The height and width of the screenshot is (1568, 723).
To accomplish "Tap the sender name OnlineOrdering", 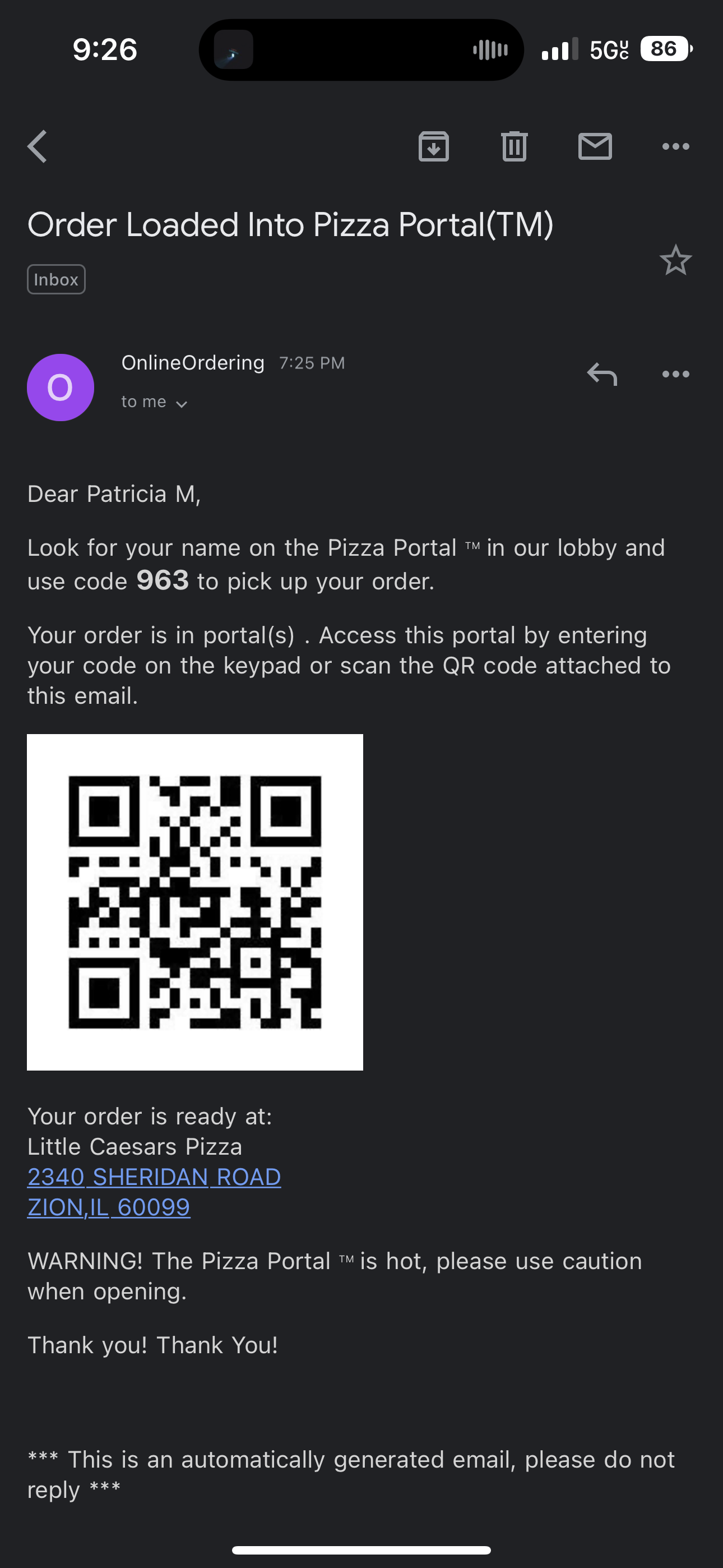I will coord(193,362).
